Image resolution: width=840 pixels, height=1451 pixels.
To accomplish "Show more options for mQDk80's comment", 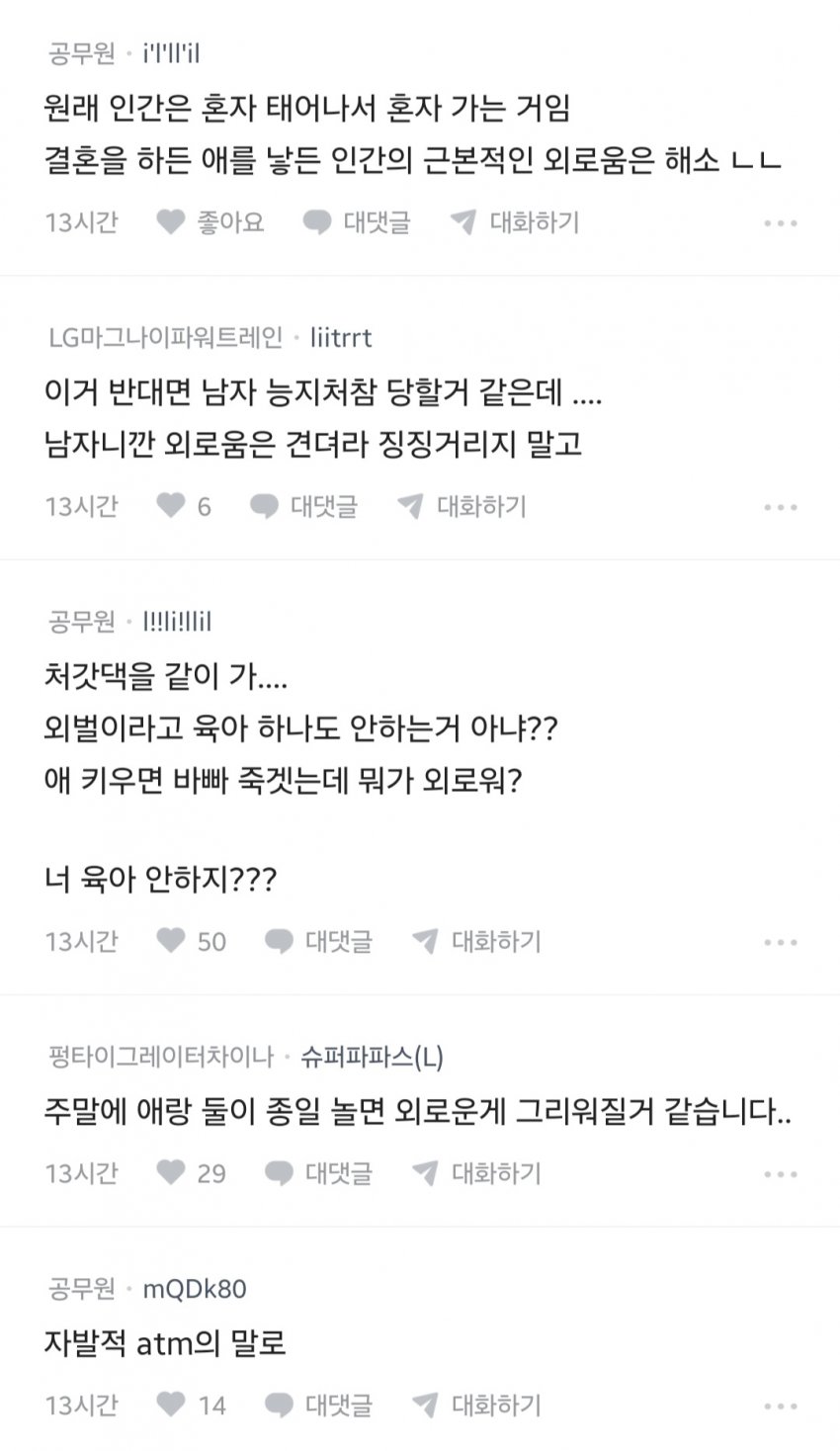I will (780, 1406).
